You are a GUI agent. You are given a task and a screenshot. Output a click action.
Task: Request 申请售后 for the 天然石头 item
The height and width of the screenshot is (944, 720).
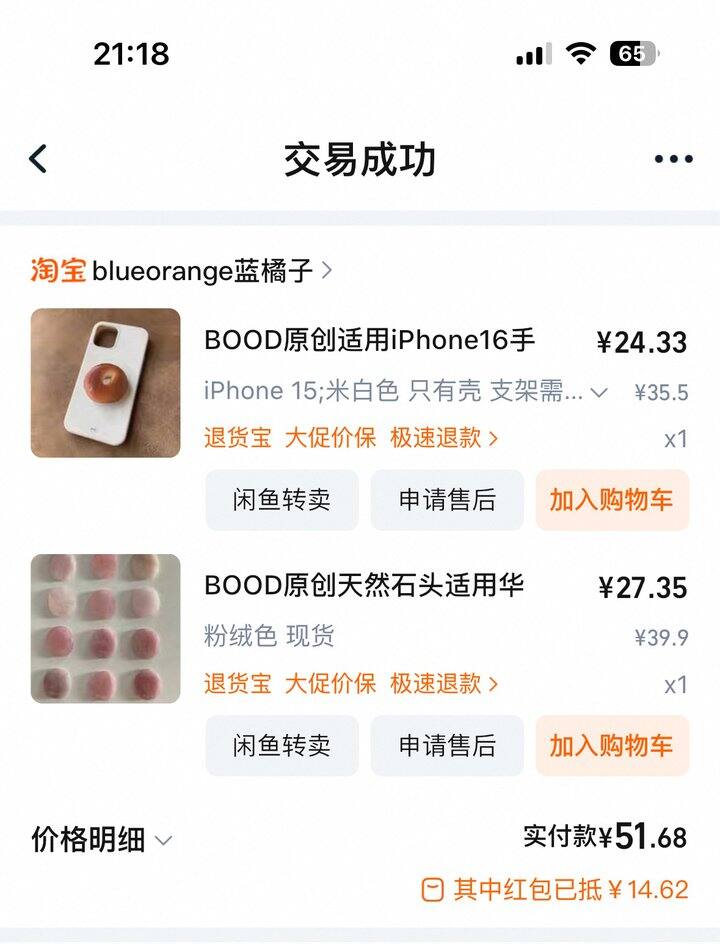click(x=447, y=746)
